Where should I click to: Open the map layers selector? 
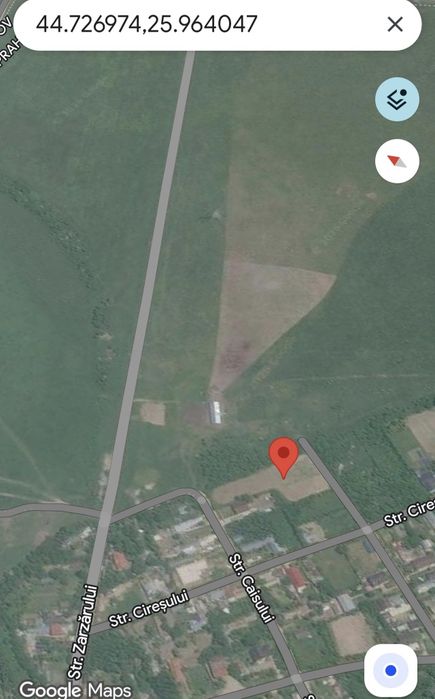pos(397,99)
